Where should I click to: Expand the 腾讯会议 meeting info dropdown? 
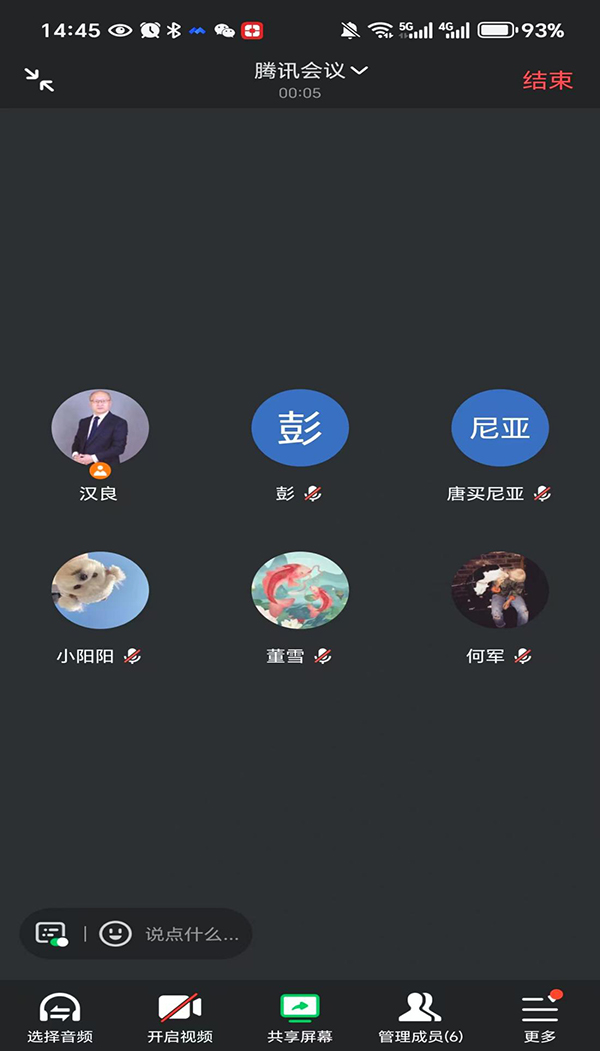(x=311, y=70)
